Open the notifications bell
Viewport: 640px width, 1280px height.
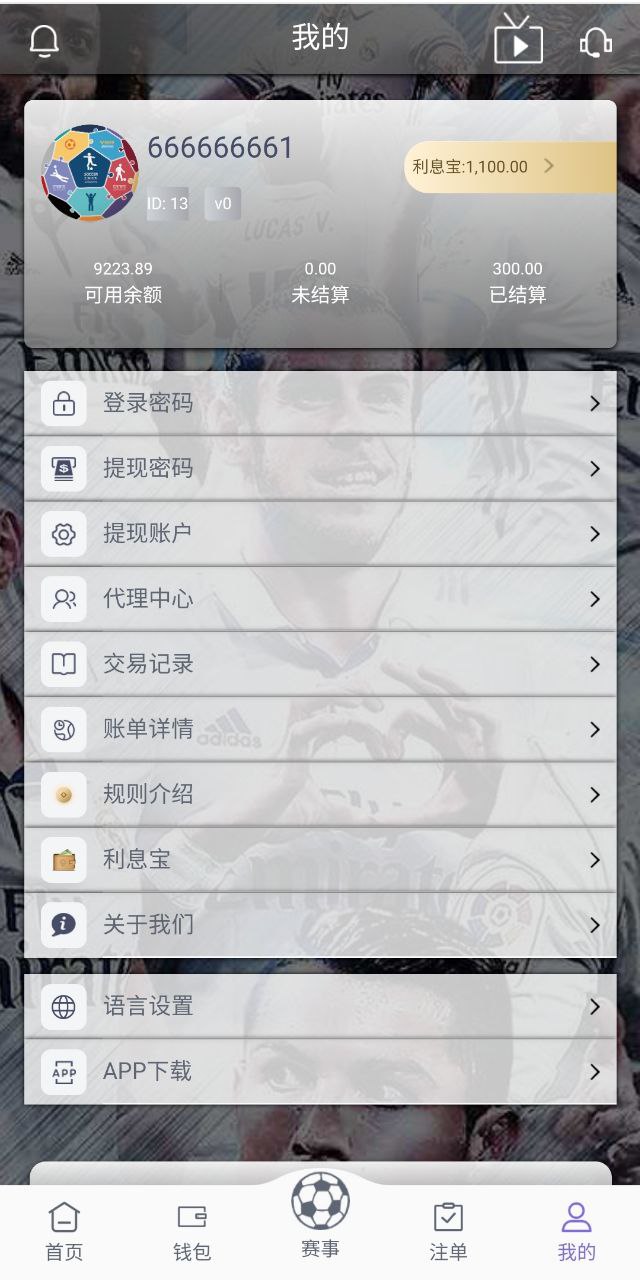coord(44,40)
